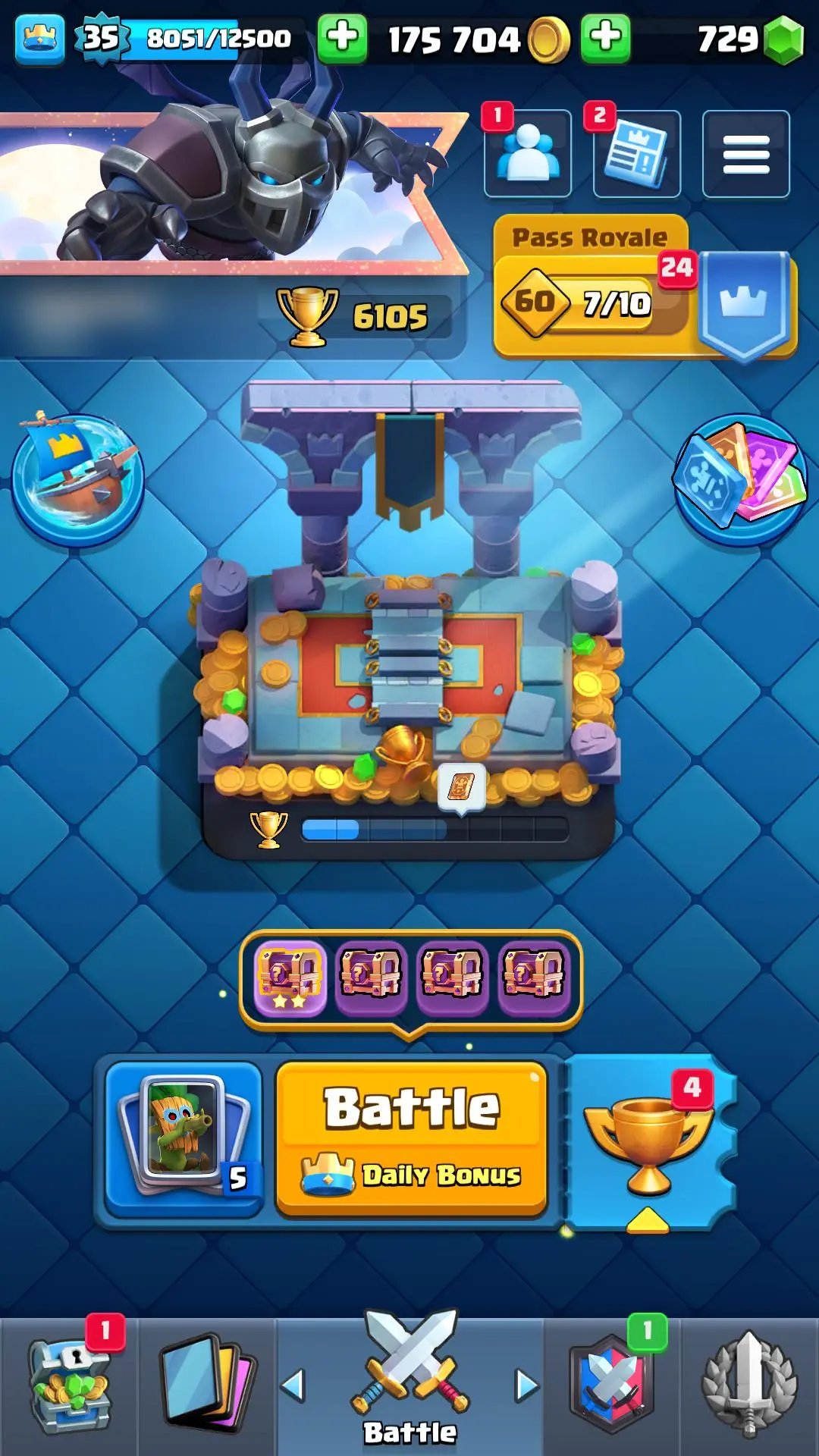
Task: Add more gems with plus button
Action: [x=604, y=38]
